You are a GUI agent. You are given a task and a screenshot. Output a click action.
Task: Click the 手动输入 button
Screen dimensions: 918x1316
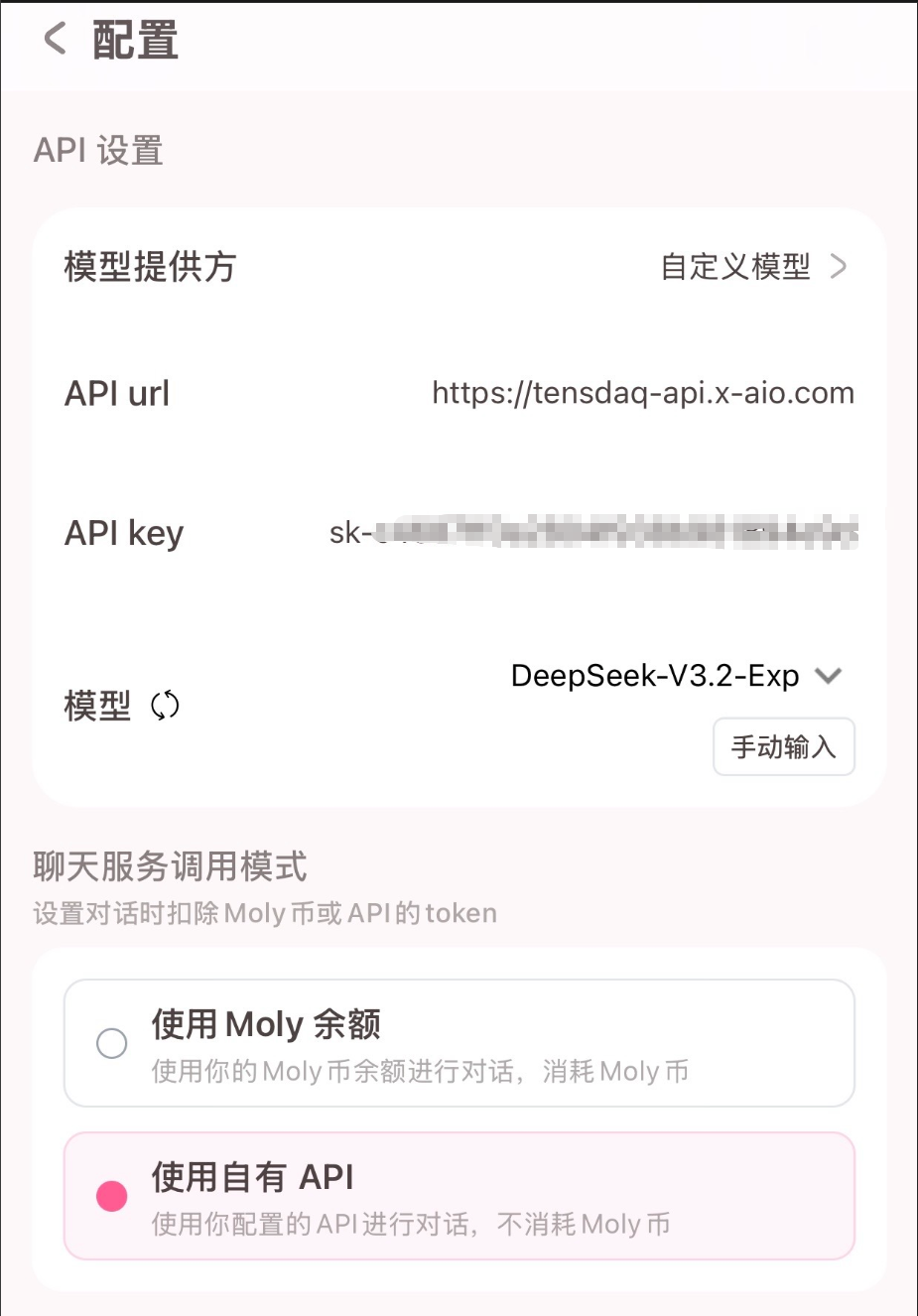(783, 746)
